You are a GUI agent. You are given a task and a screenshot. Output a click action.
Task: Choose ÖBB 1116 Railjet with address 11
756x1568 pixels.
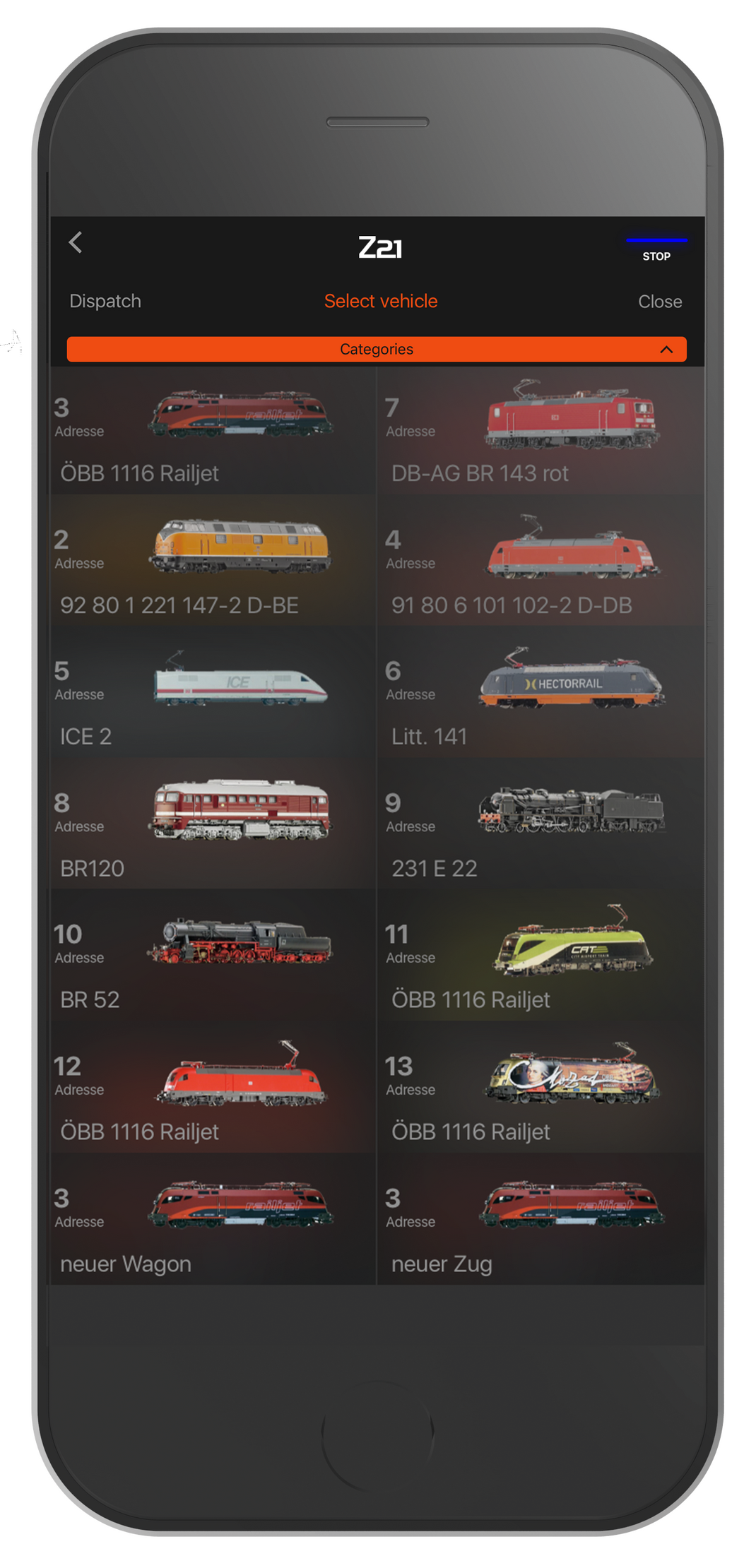click(x=541, y=958)
